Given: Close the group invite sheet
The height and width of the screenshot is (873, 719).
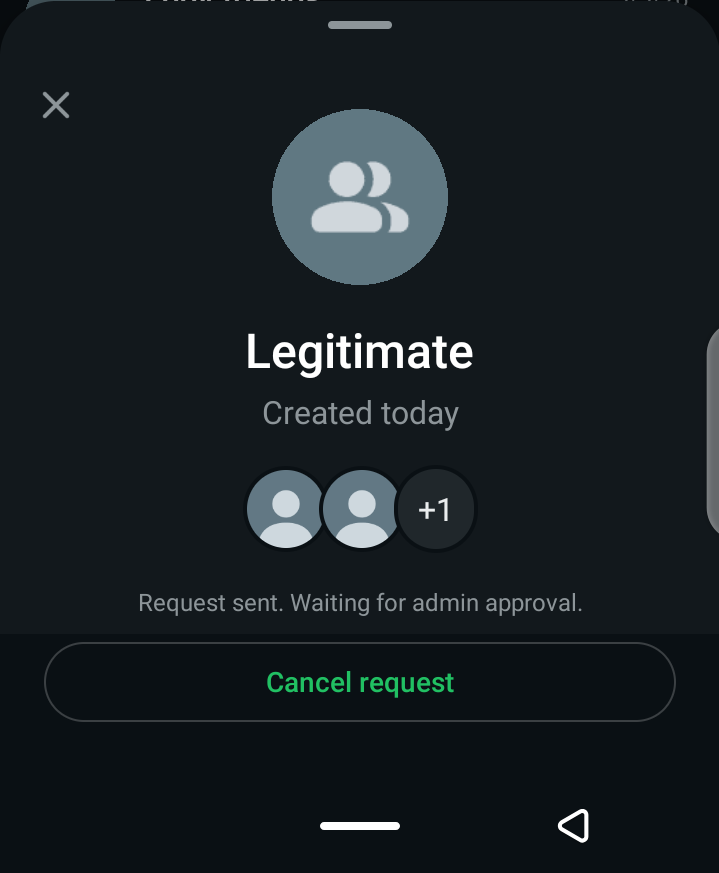Looking at the screenshot, I should pyautogui.click(x=56, y=105).
